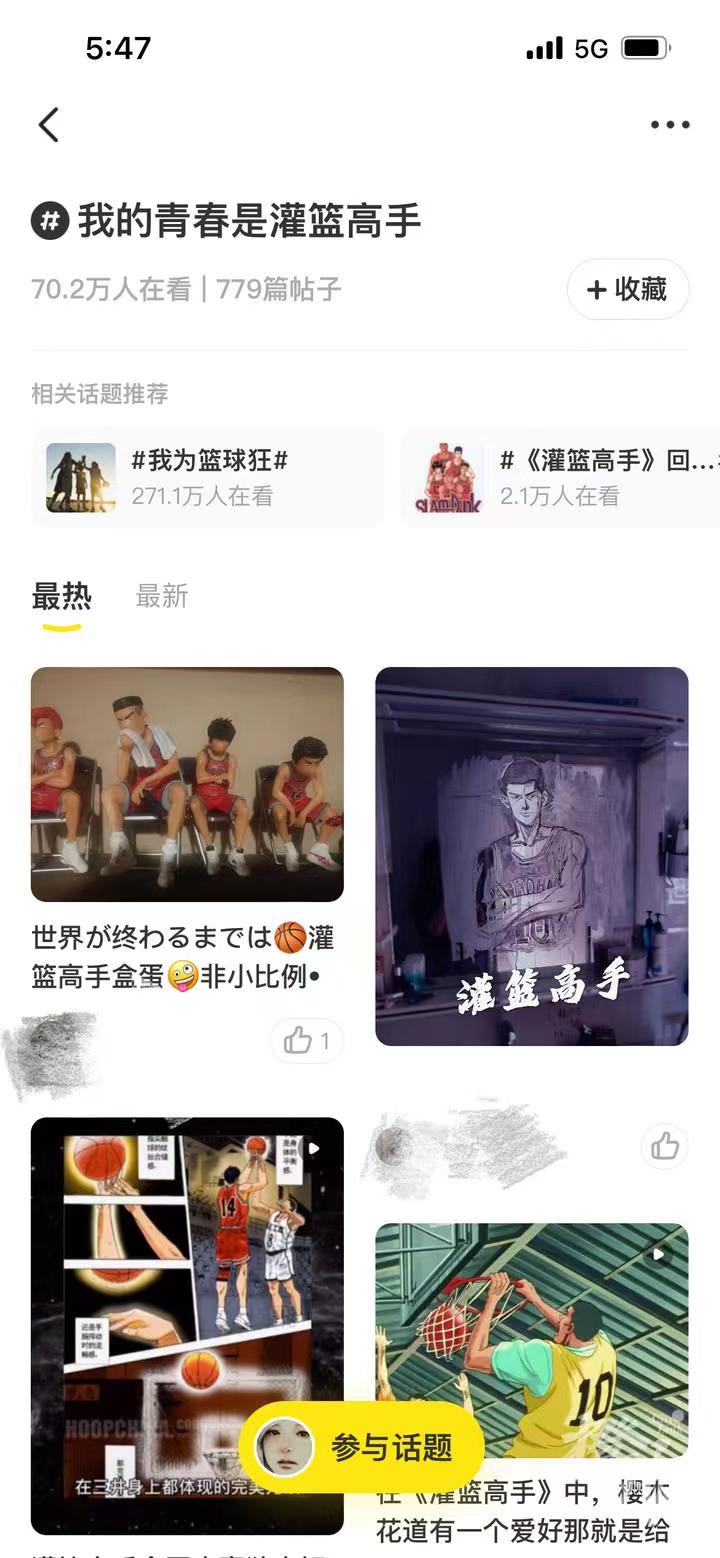Tap 参与话题 to join the topic
720x1558 pixels.
(361, 1447)
